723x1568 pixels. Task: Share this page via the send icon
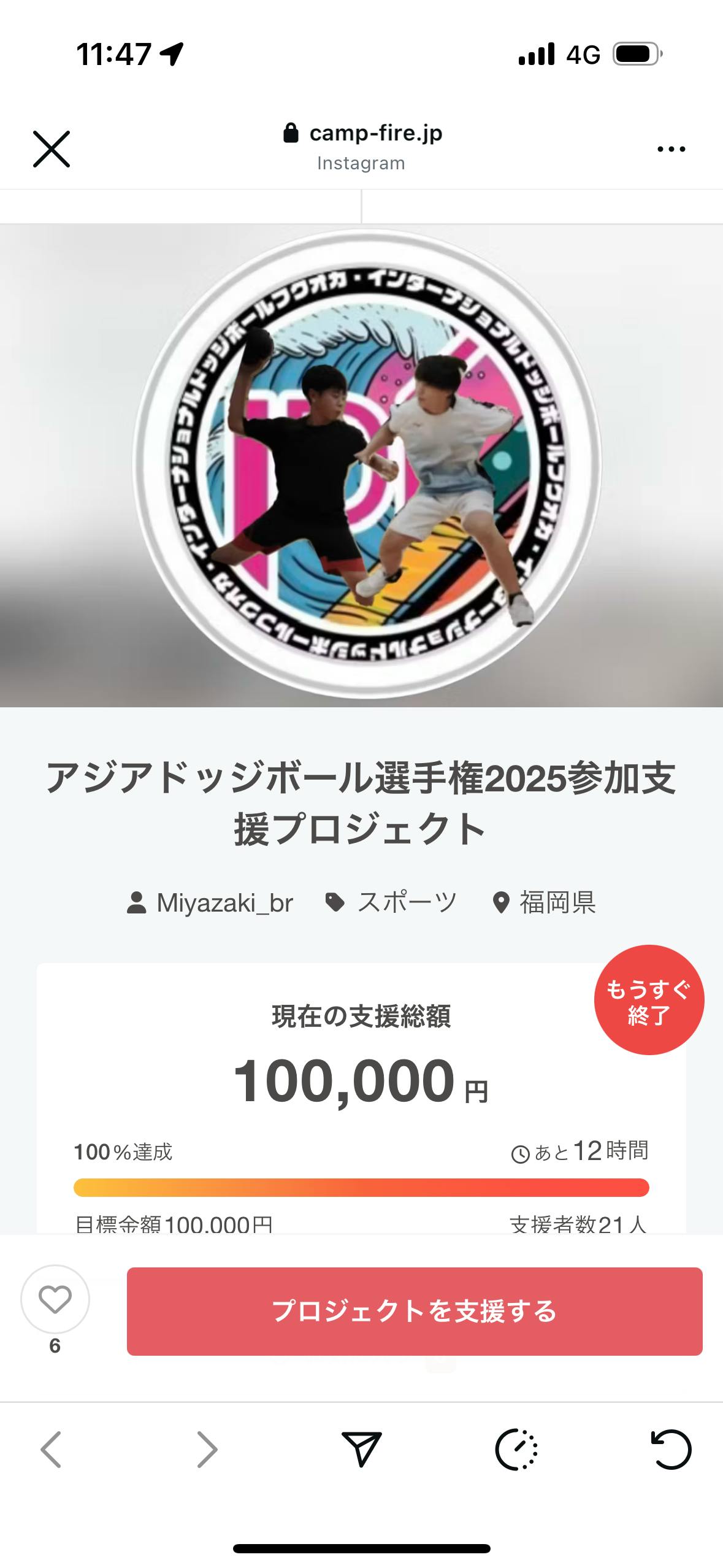pyautogui.click(x=361, y=1450)
